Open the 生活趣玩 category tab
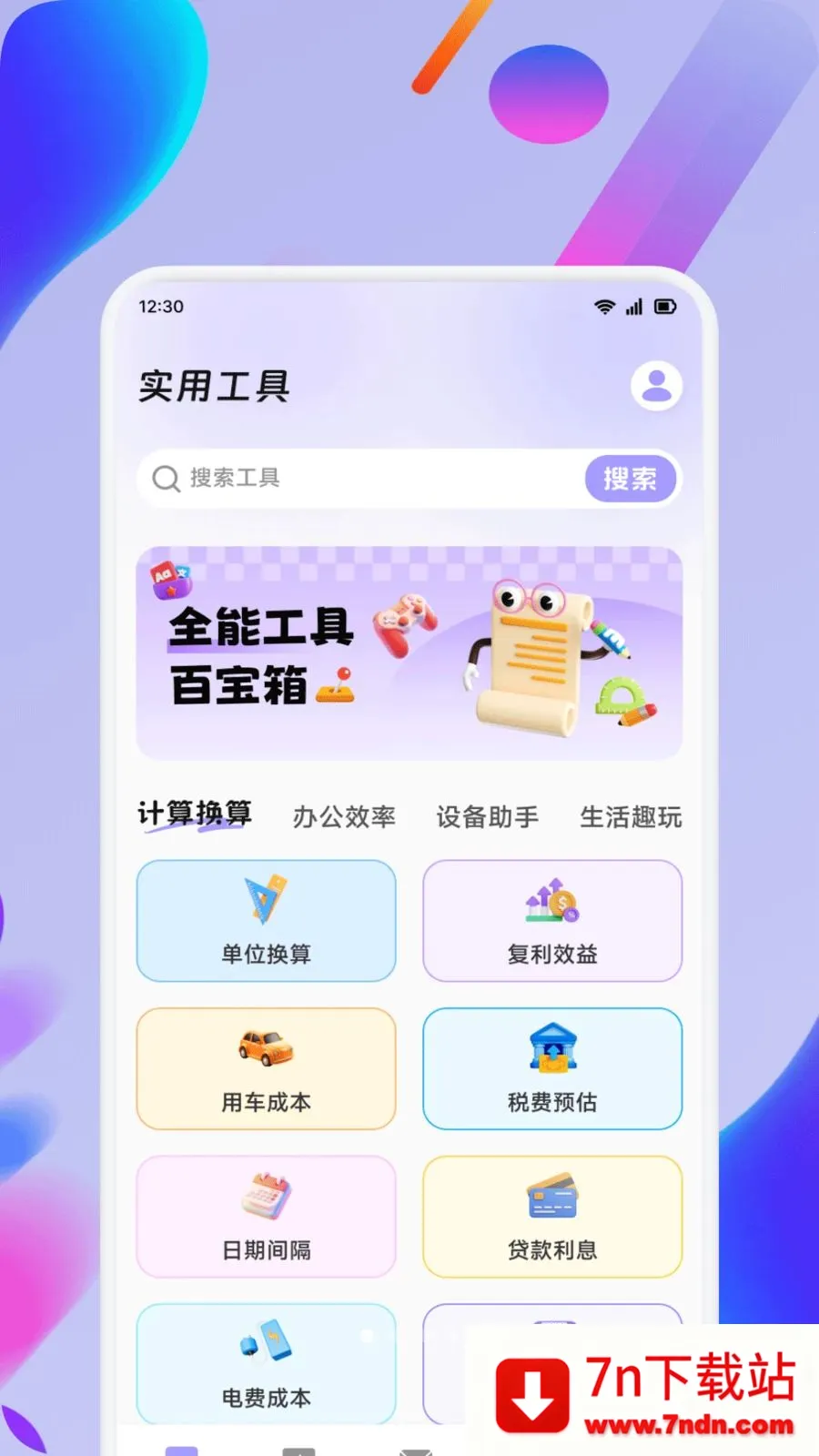819x1456 pixels. click(632, 816)
